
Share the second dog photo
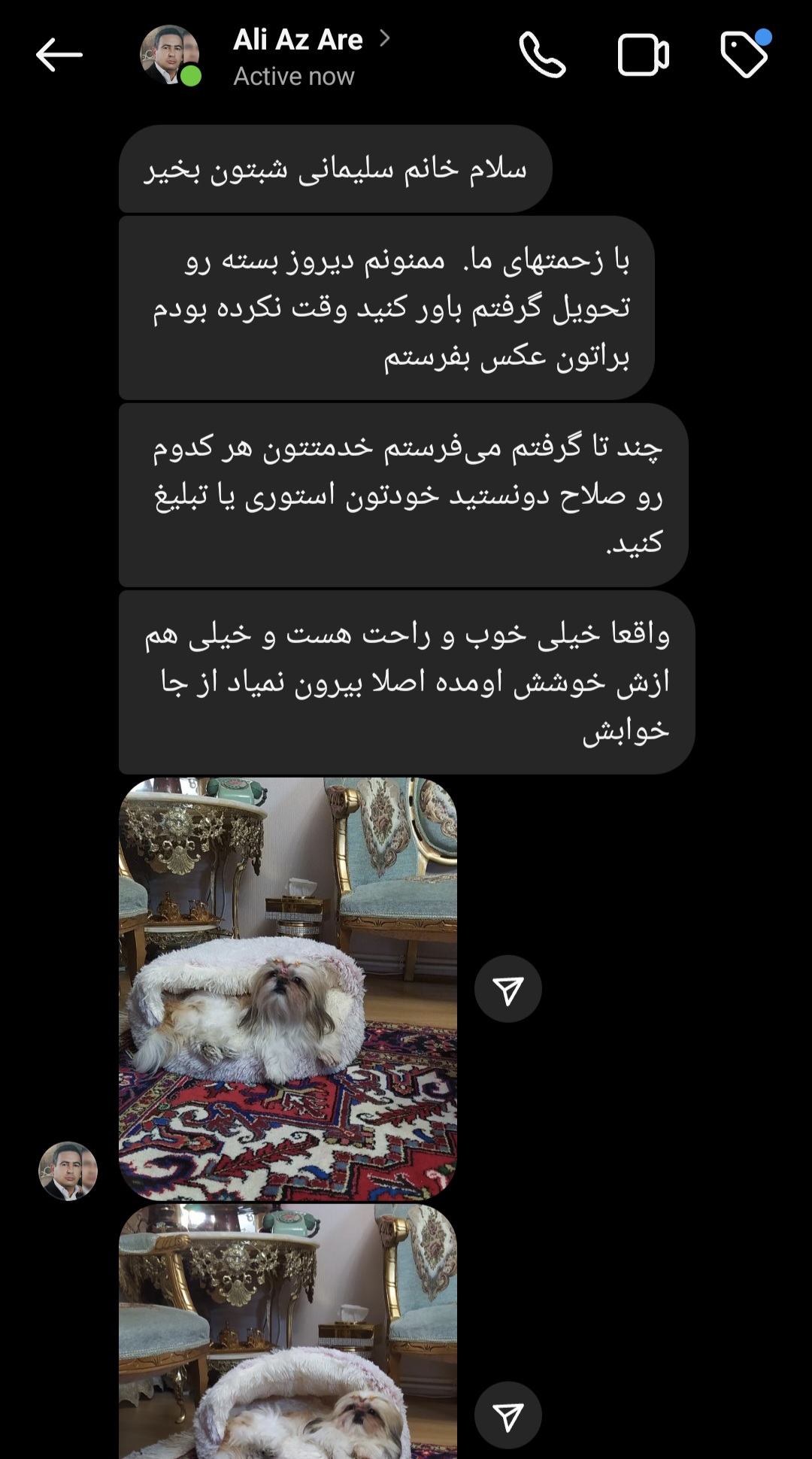(x=508, y=1415)
